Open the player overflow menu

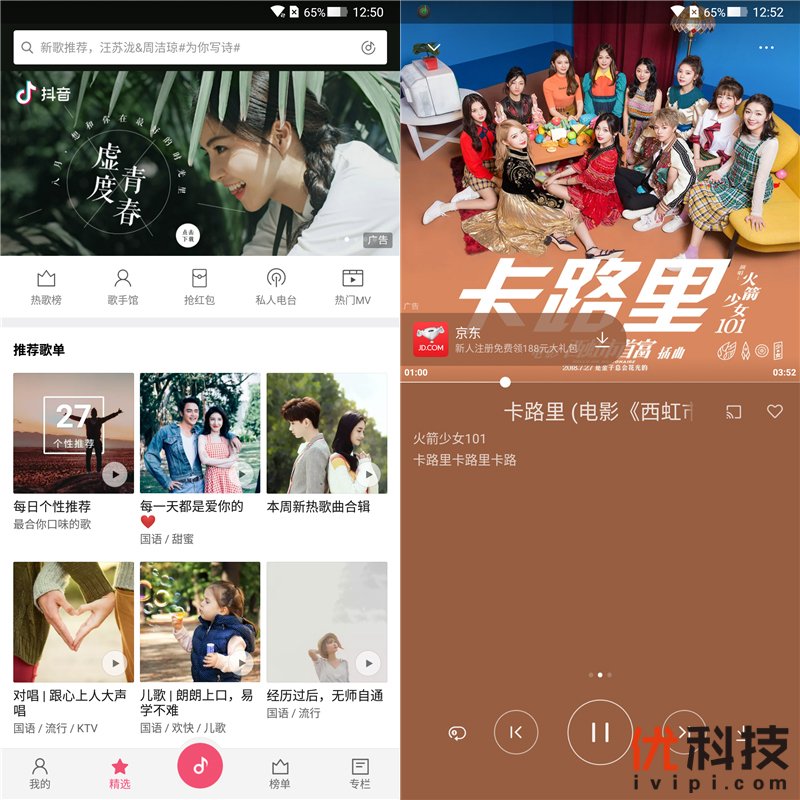click(766, 47)
